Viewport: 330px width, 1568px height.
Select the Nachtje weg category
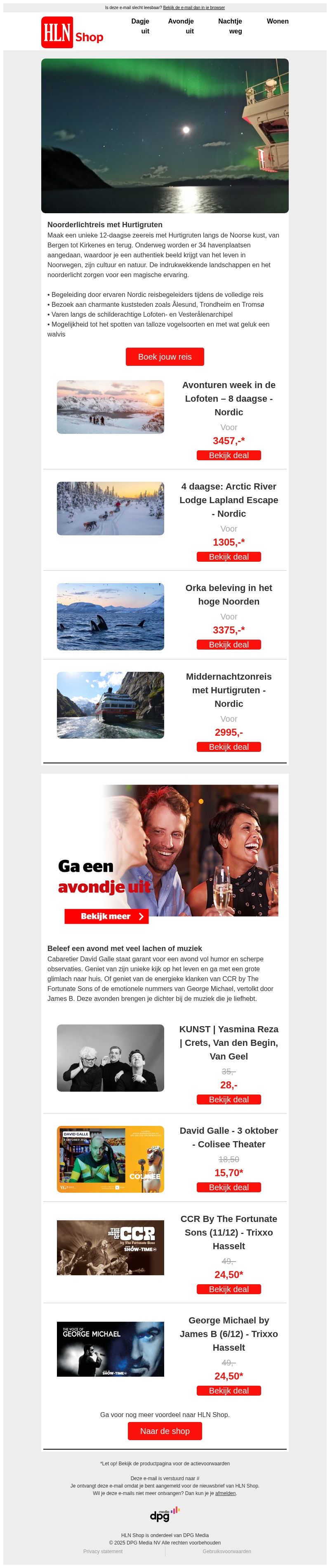click(230, 26)
